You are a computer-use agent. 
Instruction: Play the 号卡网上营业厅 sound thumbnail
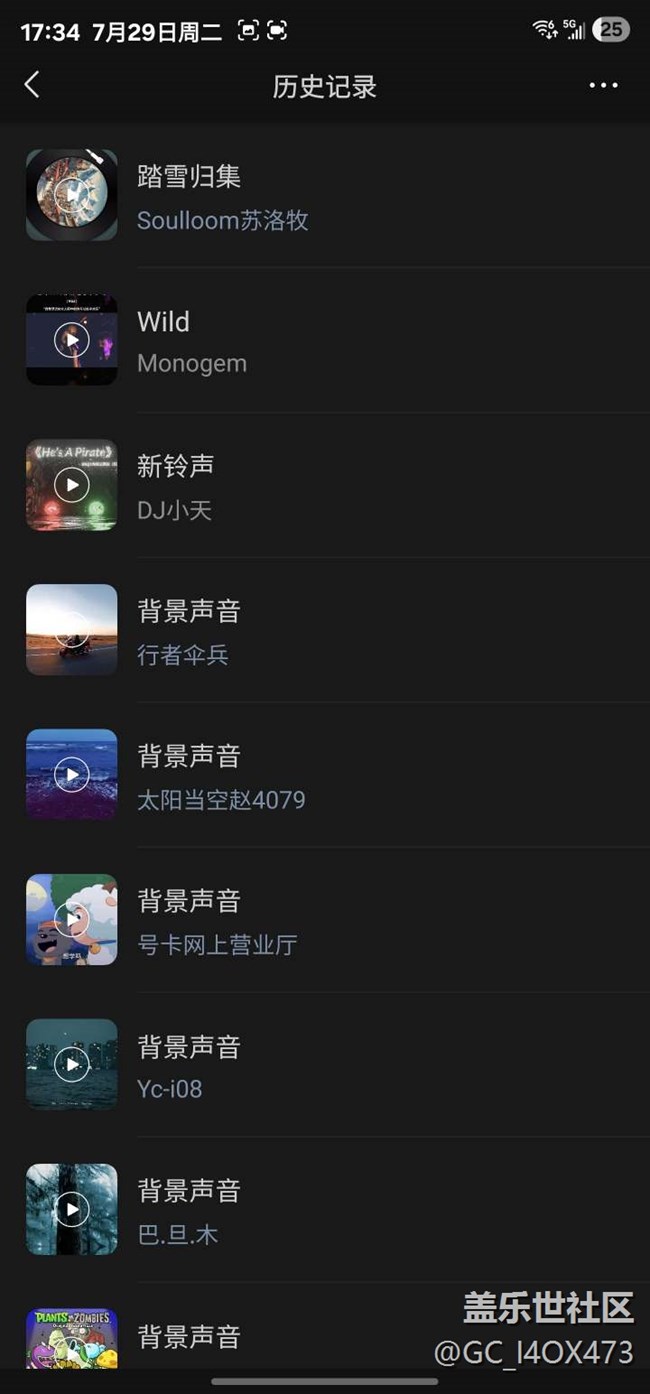72,920
